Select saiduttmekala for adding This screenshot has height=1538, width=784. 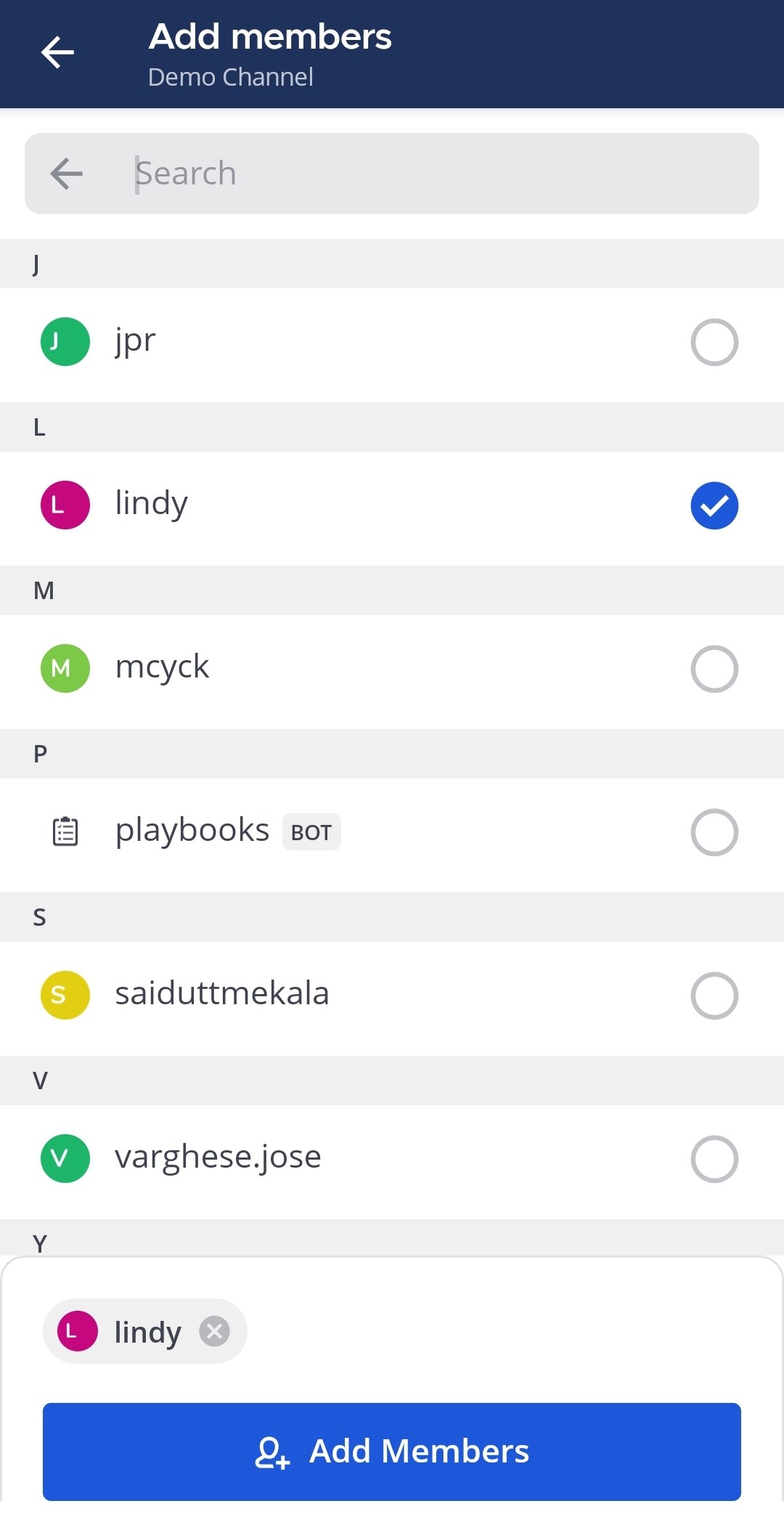[714, 996]
